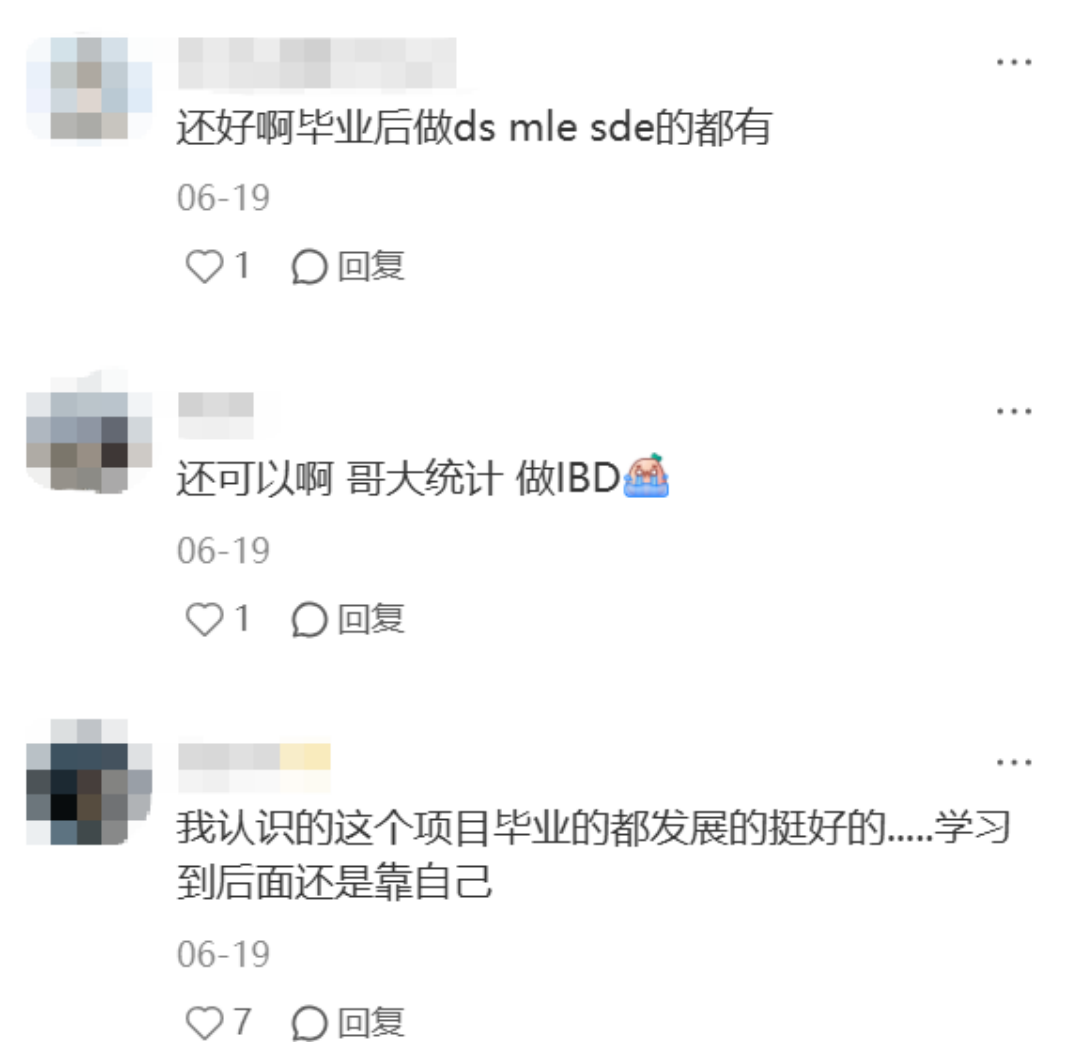1065x1043 pixels.
Task: Reply to the ds mle sde comment
Action: (349, 266)
